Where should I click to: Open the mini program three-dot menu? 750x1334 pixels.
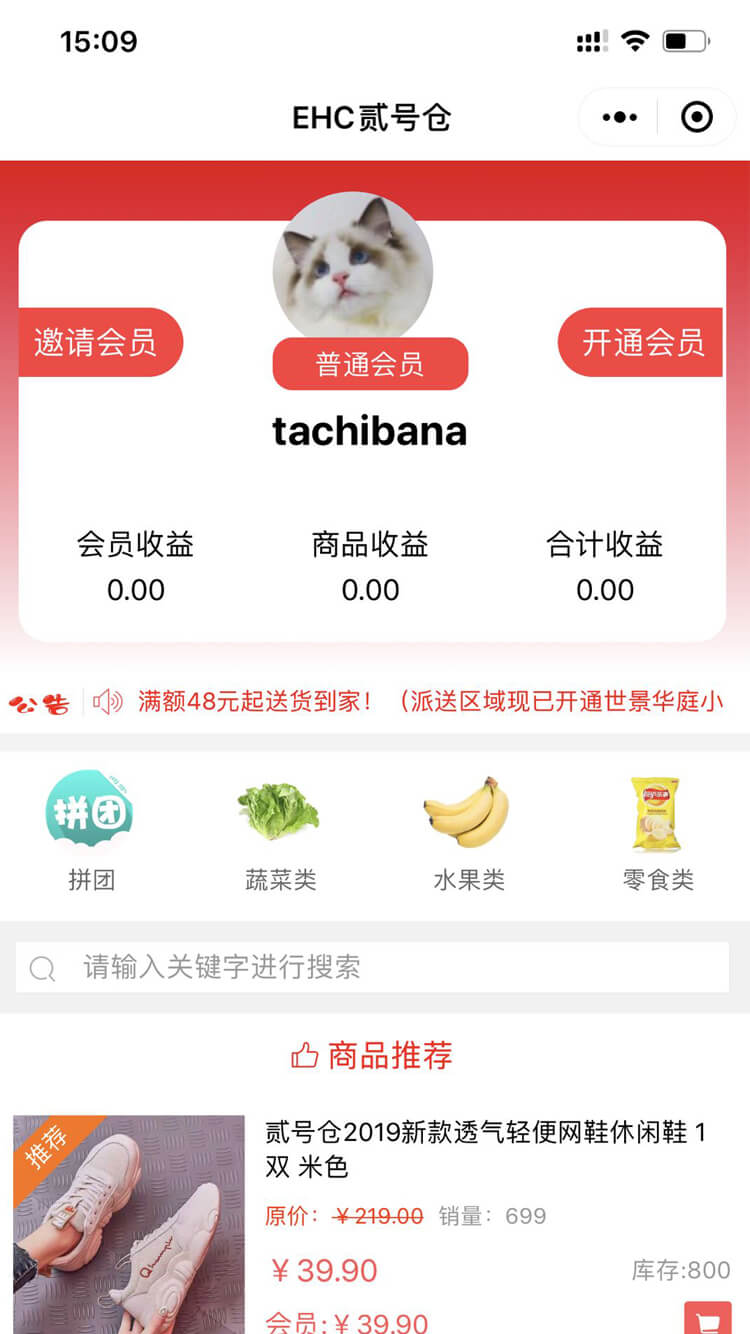point(620,118)
